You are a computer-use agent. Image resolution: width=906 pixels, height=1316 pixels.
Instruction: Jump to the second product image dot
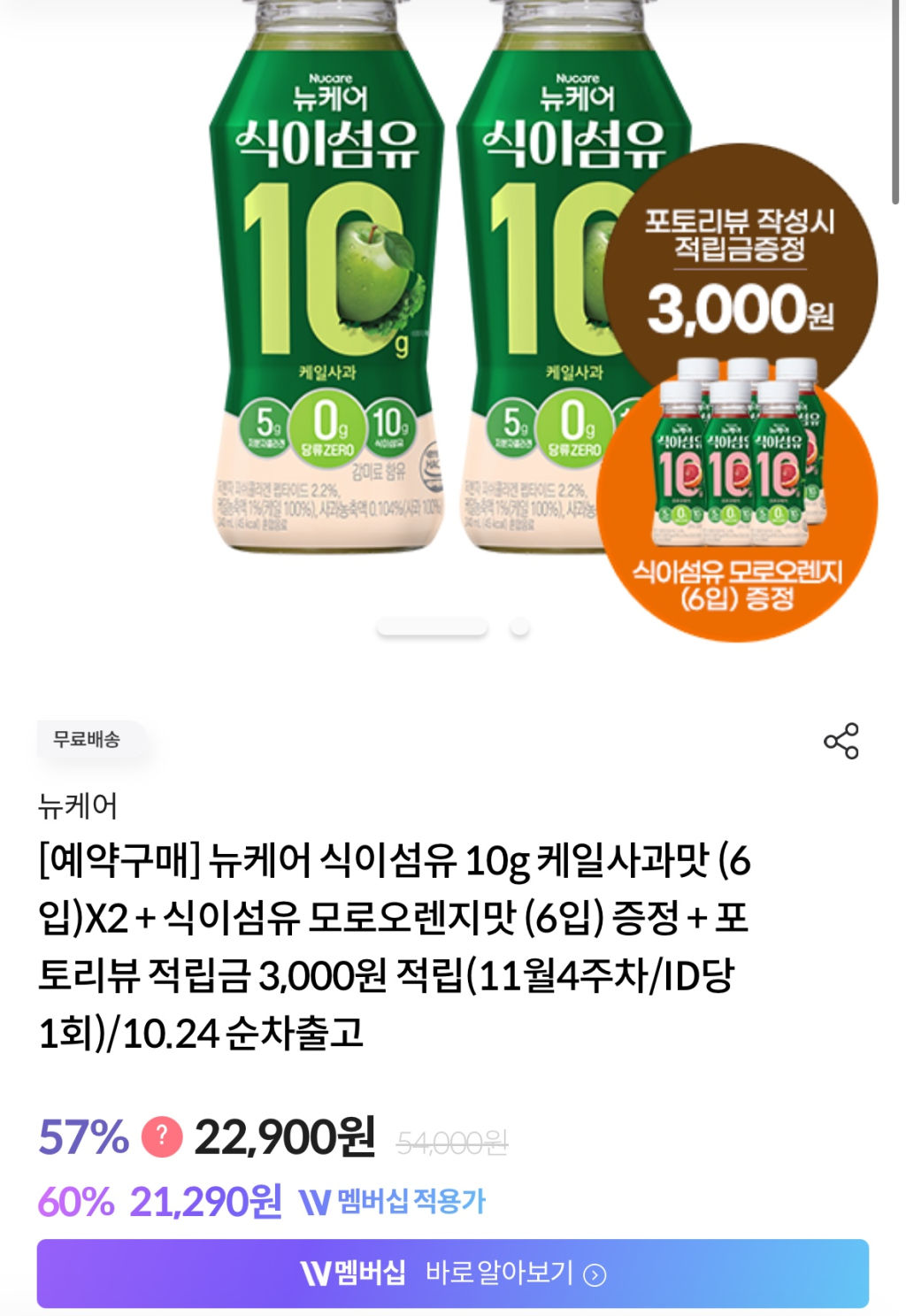coord(519,628)
